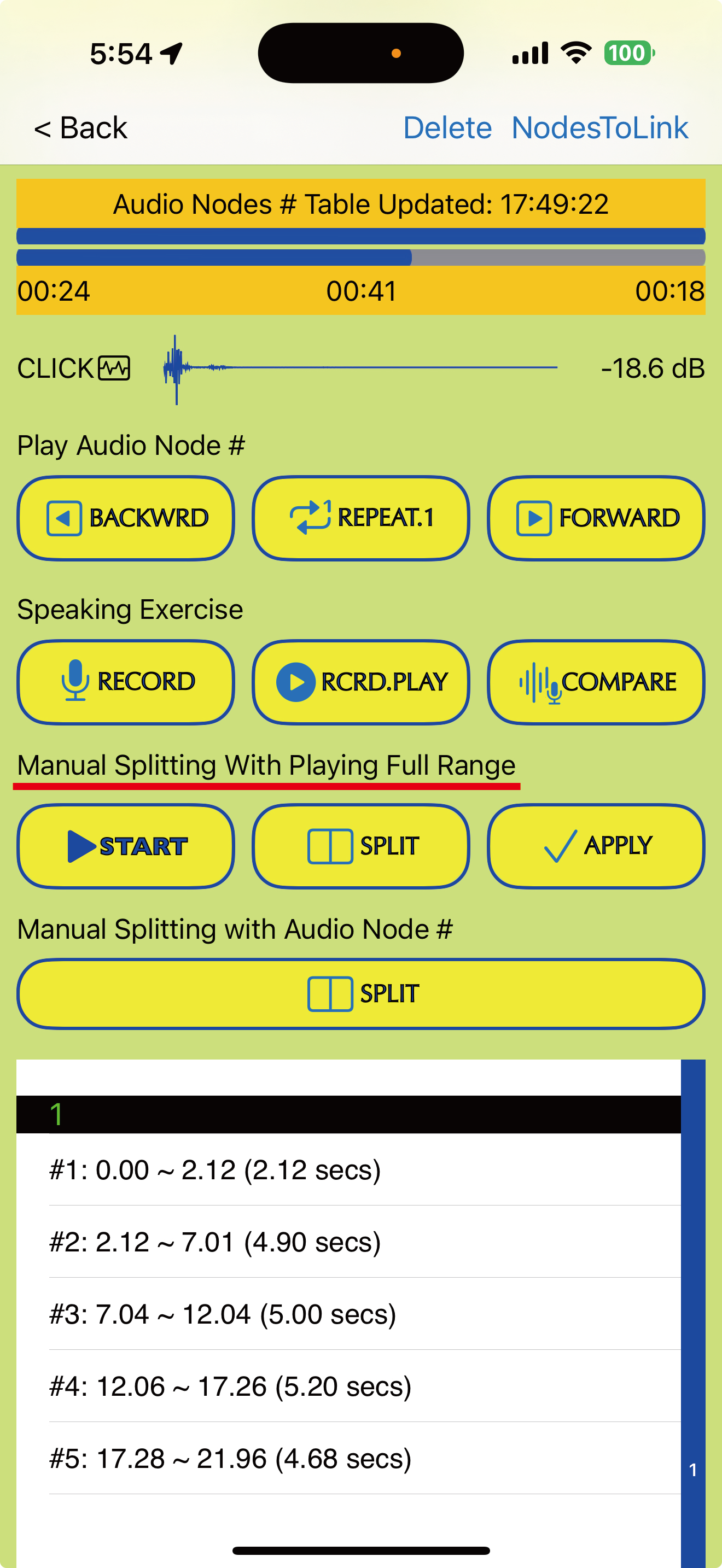Tap the CLICK waveform icon
The image size is (722, 1568).
[114, 368]
